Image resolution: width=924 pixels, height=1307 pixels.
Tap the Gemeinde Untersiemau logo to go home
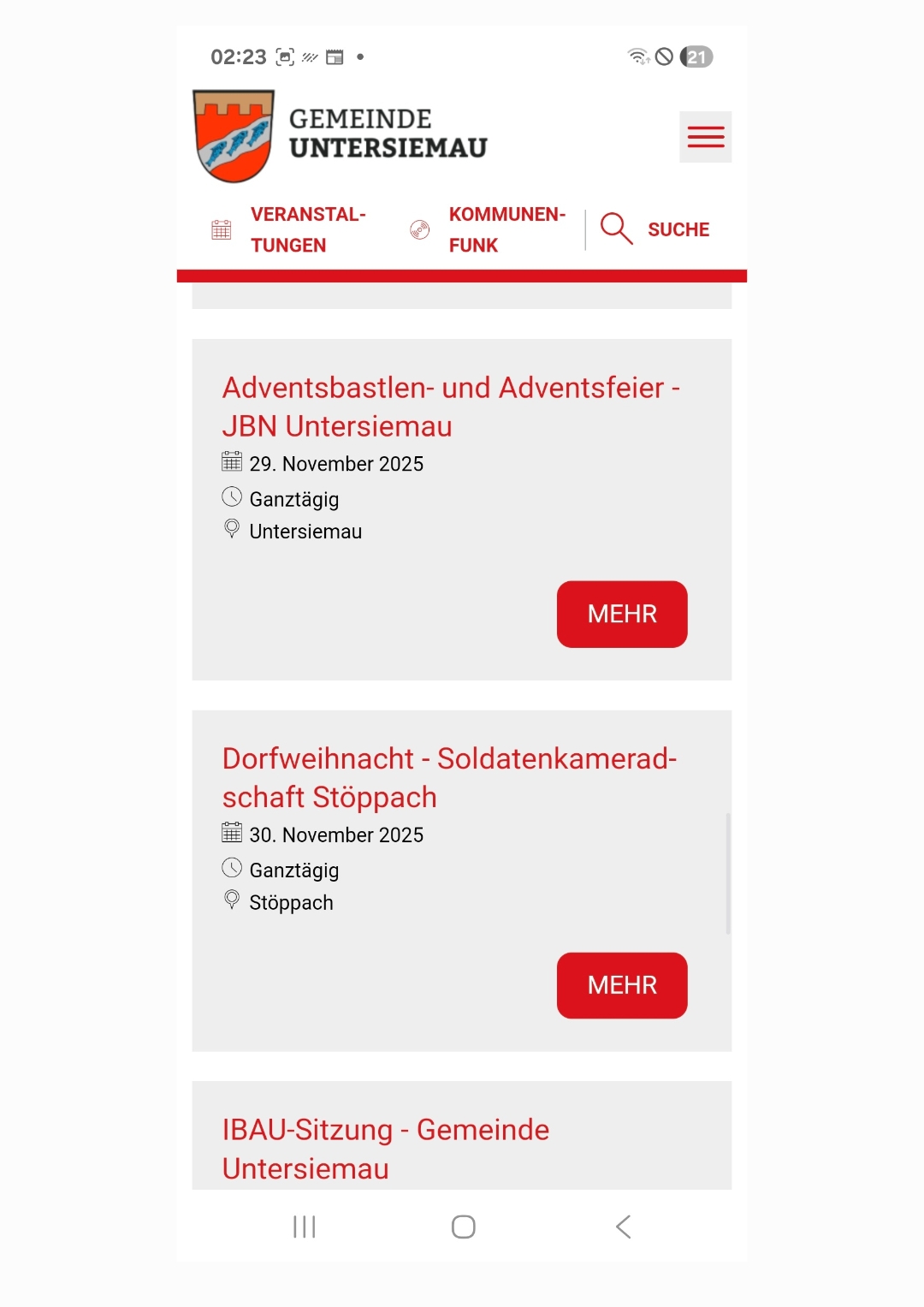[341, 136]
